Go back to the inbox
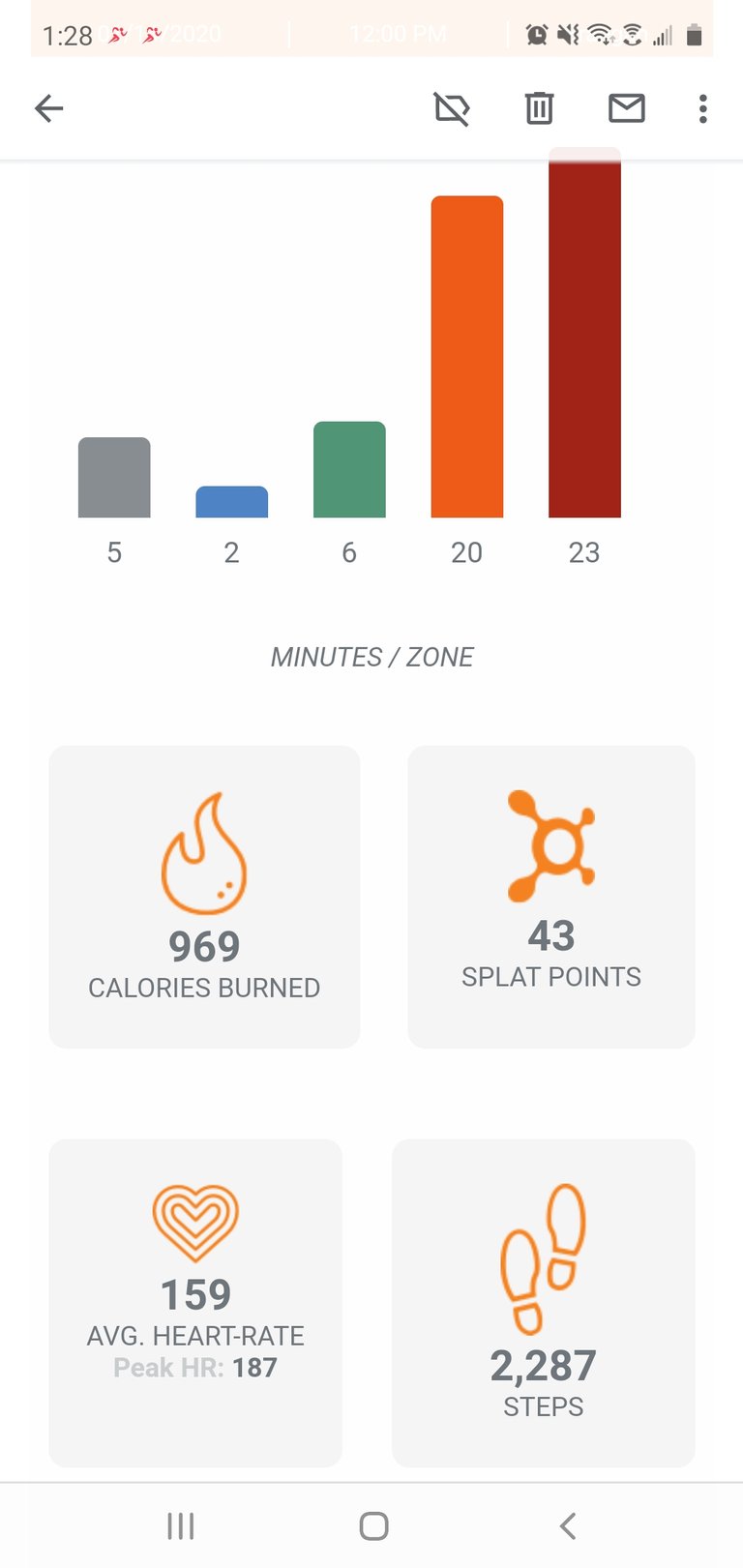Image resolution: width=743 pixels, height=1568 pixels. 48,108
